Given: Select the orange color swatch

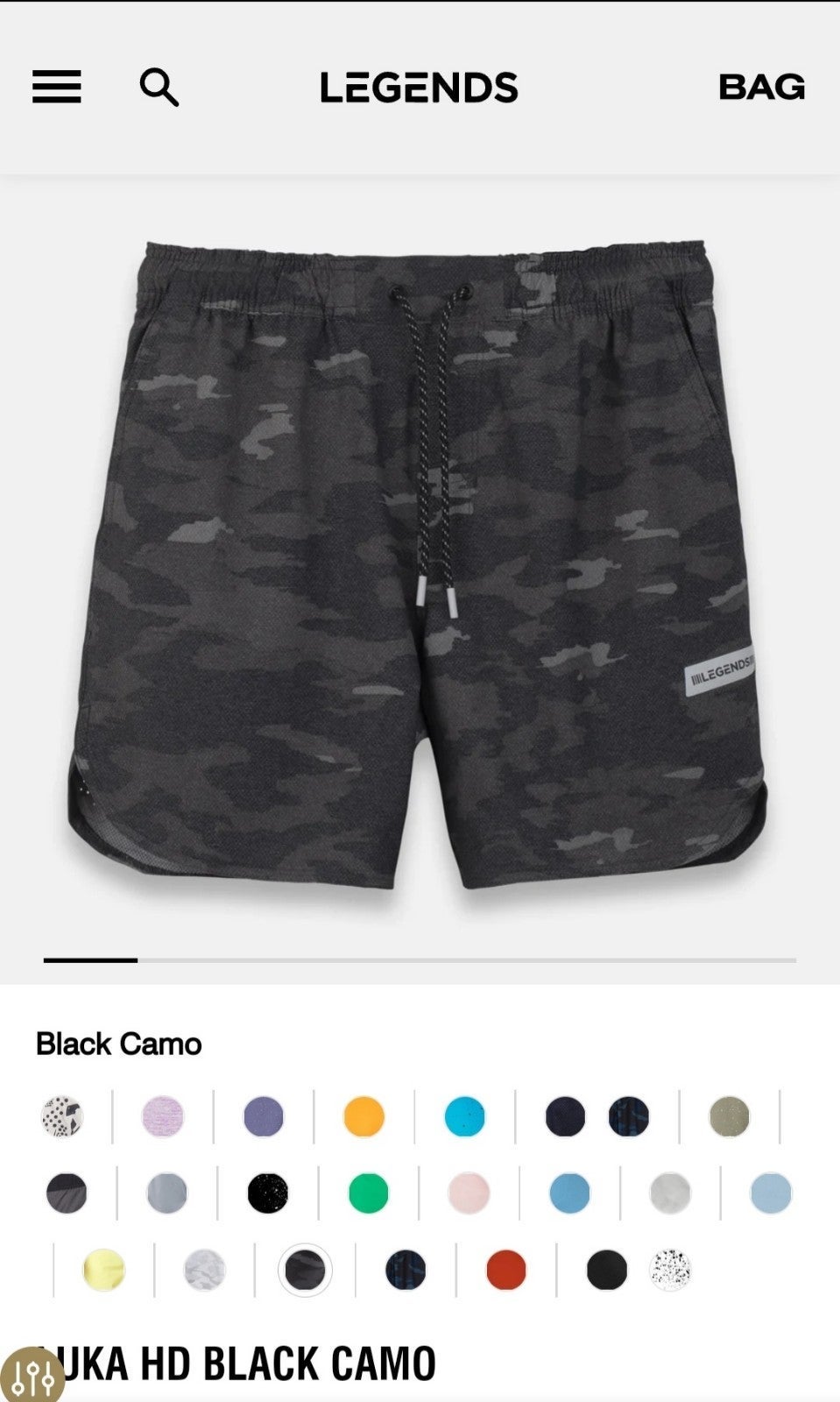Looking at the screenshot, I should (364, 1116).
